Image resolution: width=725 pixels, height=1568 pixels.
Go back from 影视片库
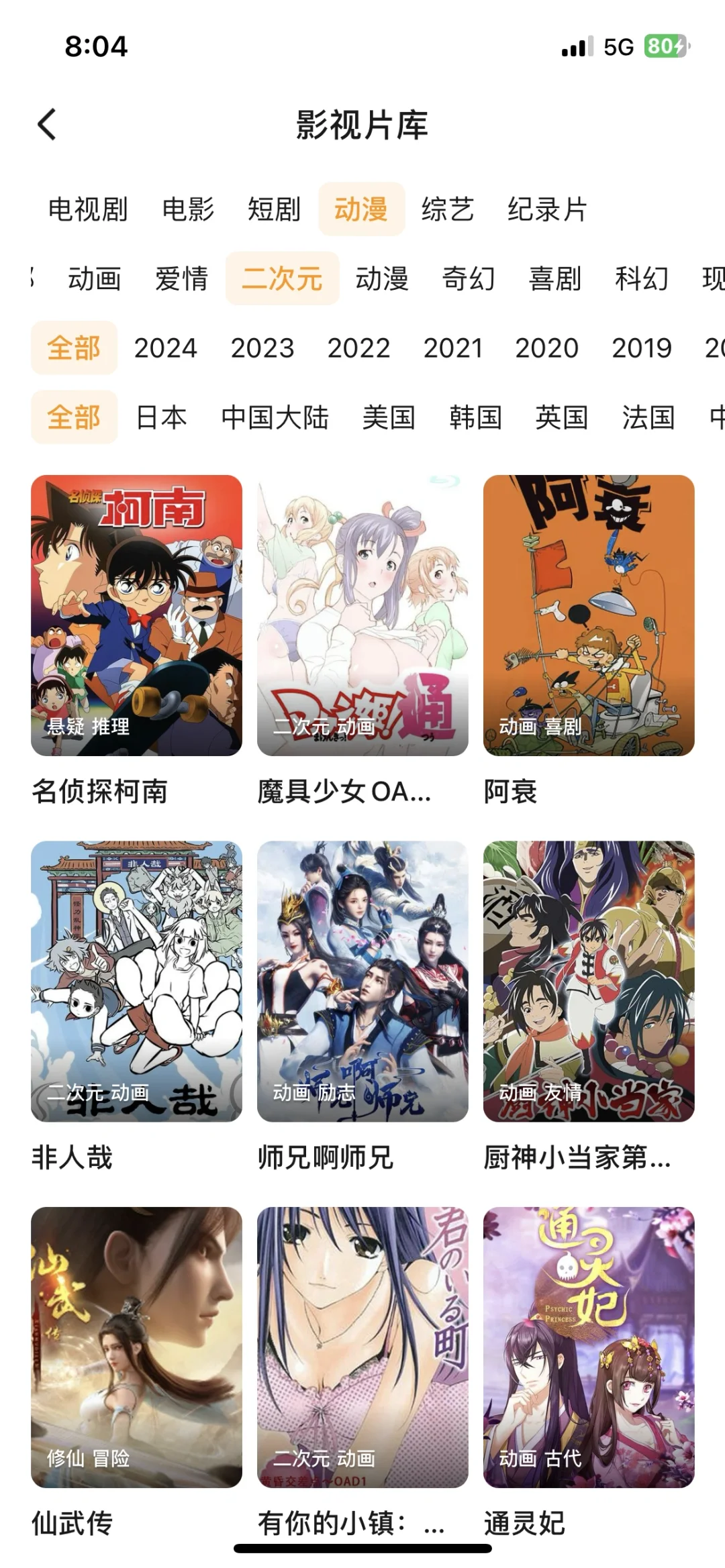click(x=47, y=125)
